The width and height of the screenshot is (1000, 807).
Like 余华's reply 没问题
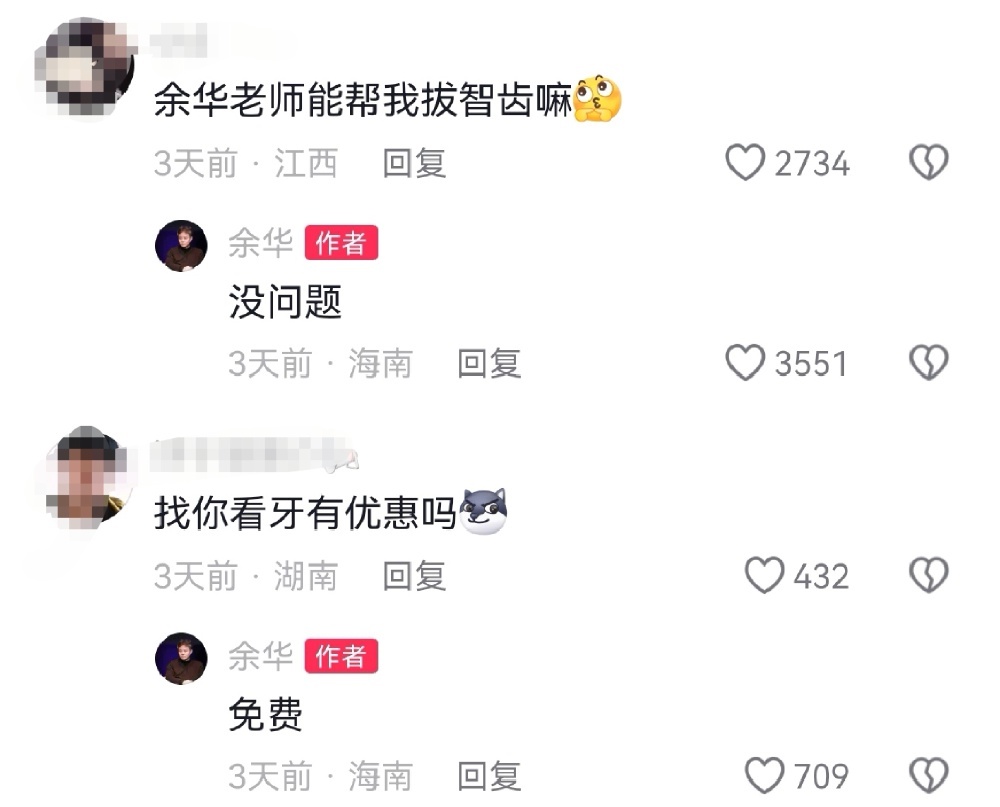coord(745,363)
